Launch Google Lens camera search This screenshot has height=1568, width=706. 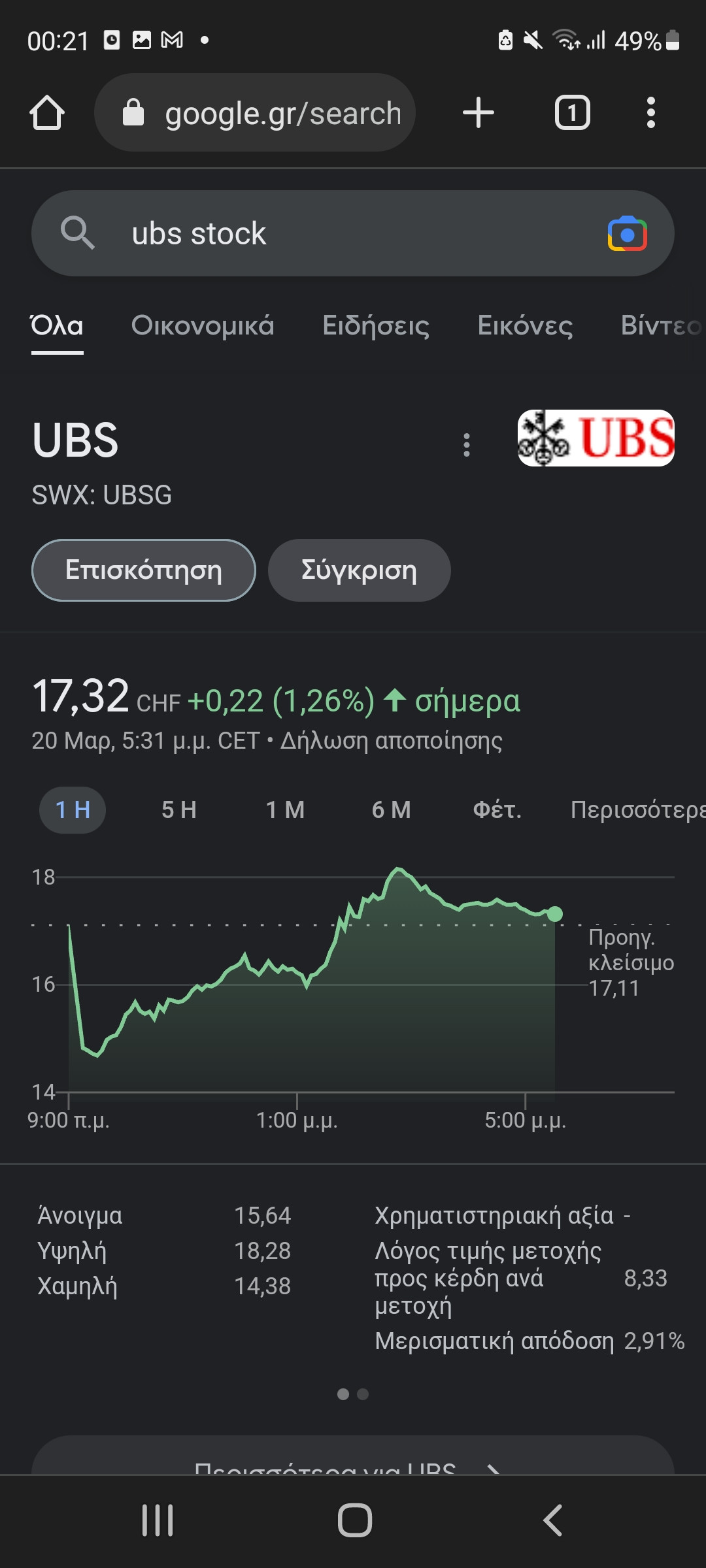(x=627, y=234)
